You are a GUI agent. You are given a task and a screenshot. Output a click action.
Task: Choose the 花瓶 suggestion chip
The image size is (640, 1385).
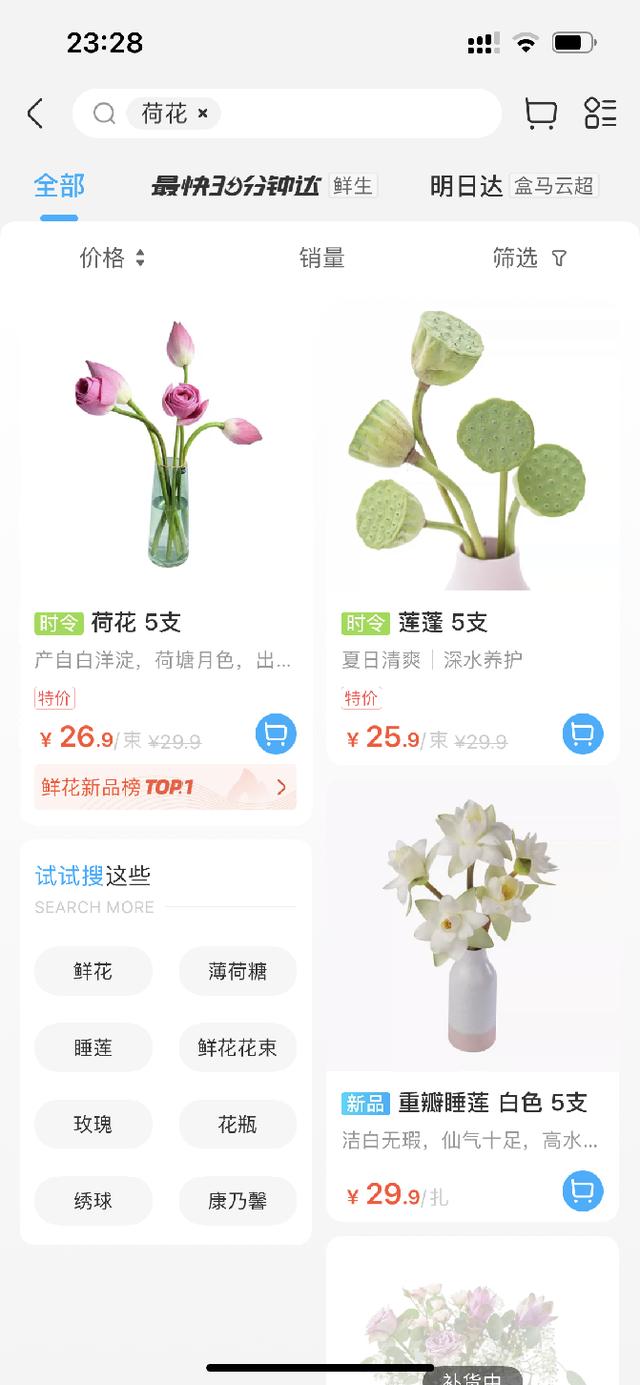point(237,1125)
